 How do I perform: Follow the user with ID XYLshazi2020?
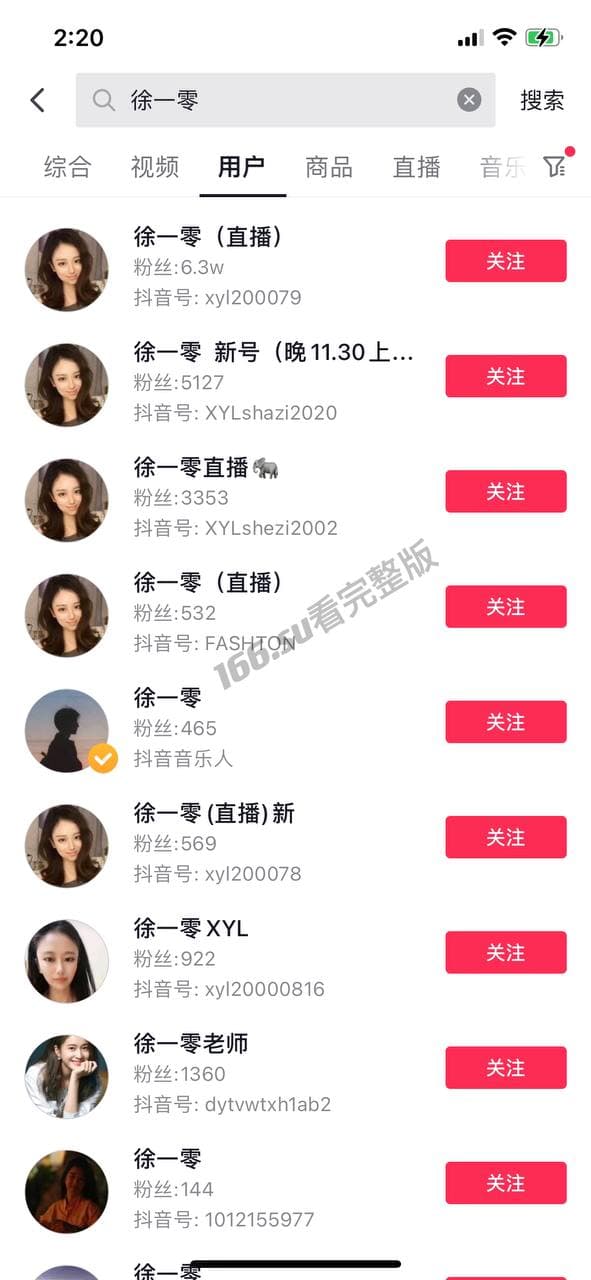506,376
